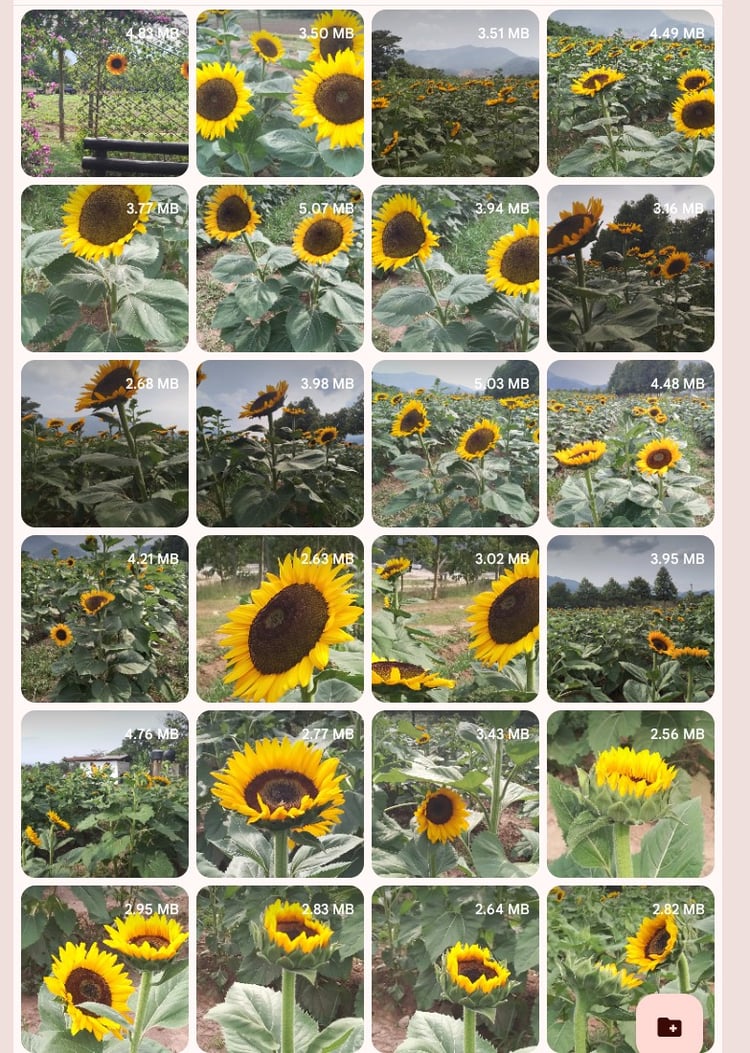Image resolution: width=750 pixels, height=1053 pixels.
Task: Open the 4.48 MB photo
Action: tap(630, 443)
